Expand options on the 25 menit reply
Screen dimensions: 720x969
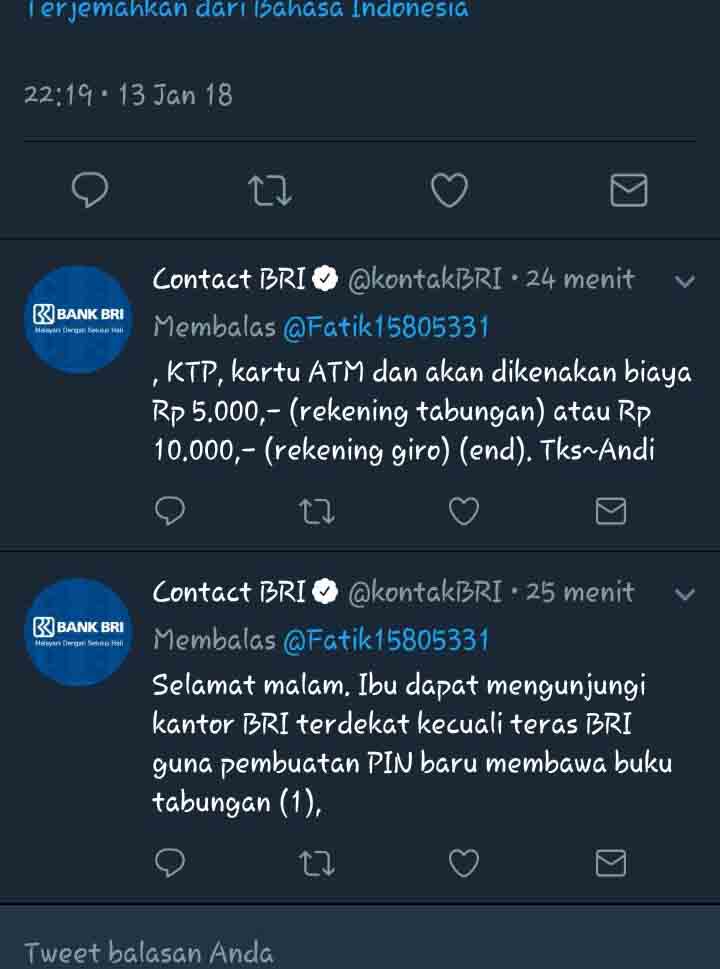click(684, 594)
